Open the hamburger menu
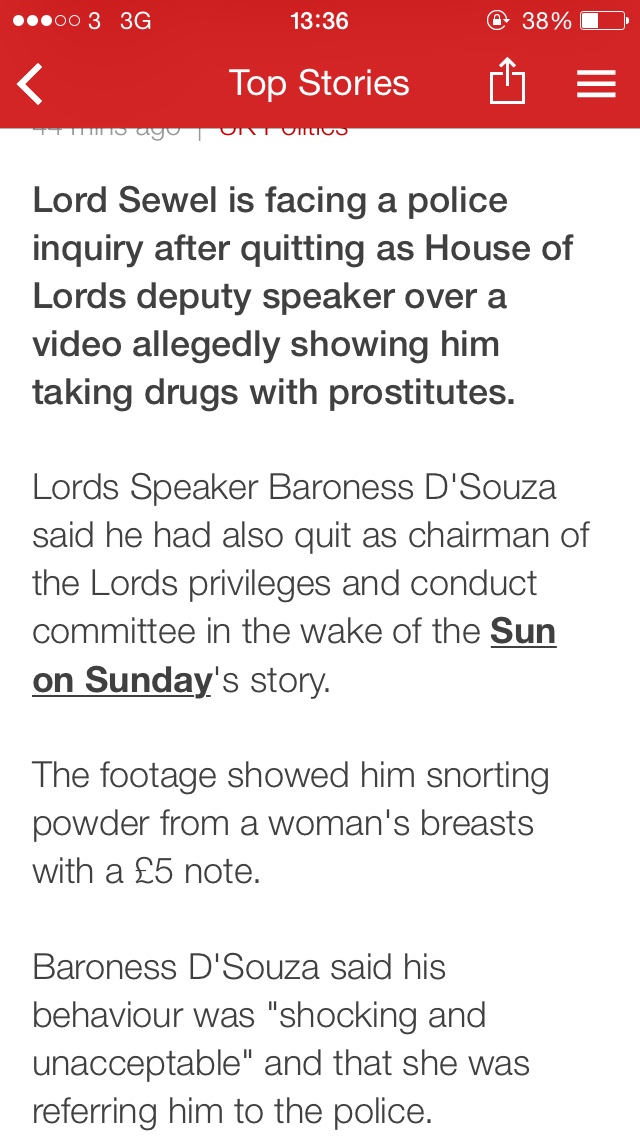The height and width of the screenshot is (1136, 640). 596,83
